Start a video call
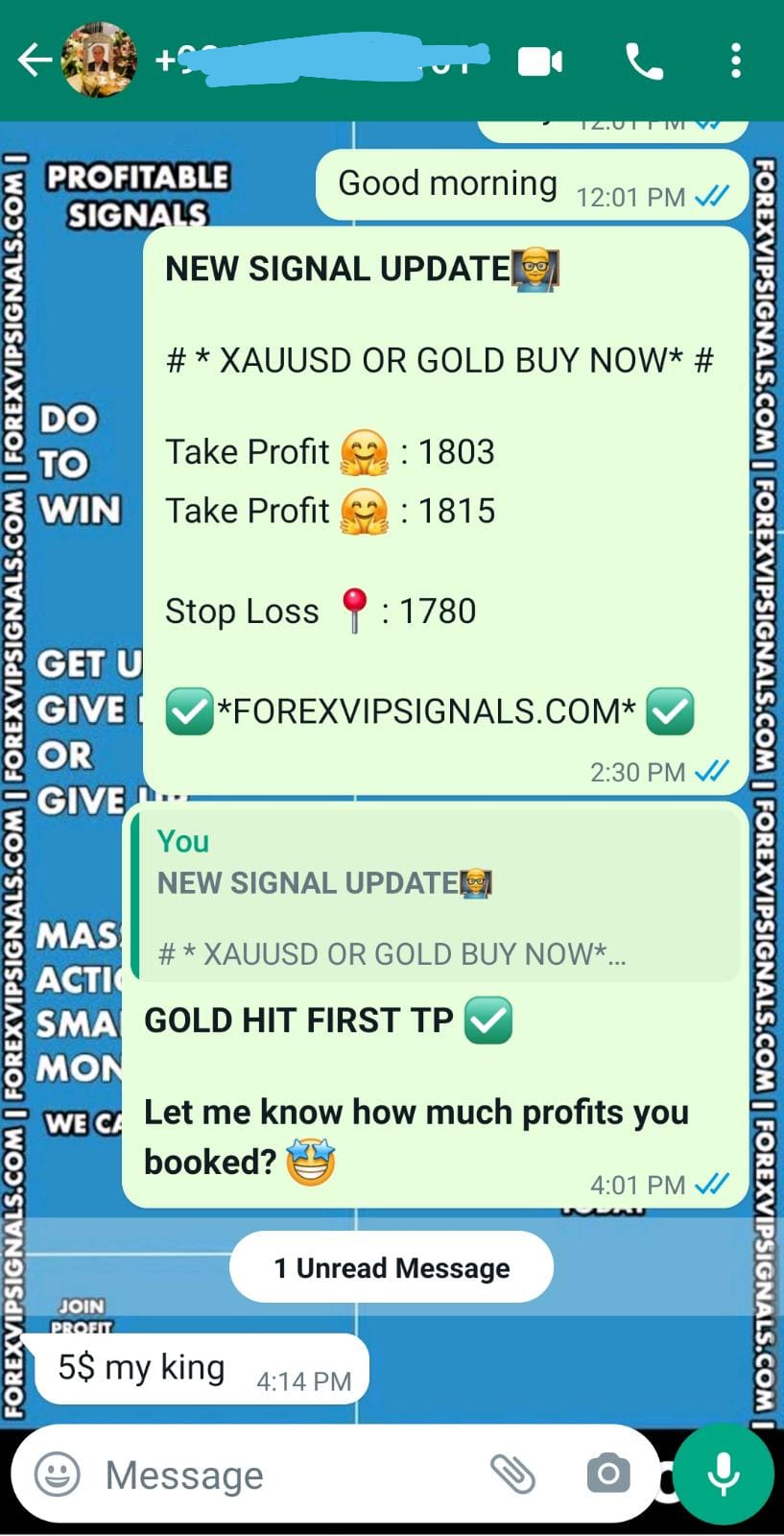This screenshot has width=784, height=1536. [540, 61]
